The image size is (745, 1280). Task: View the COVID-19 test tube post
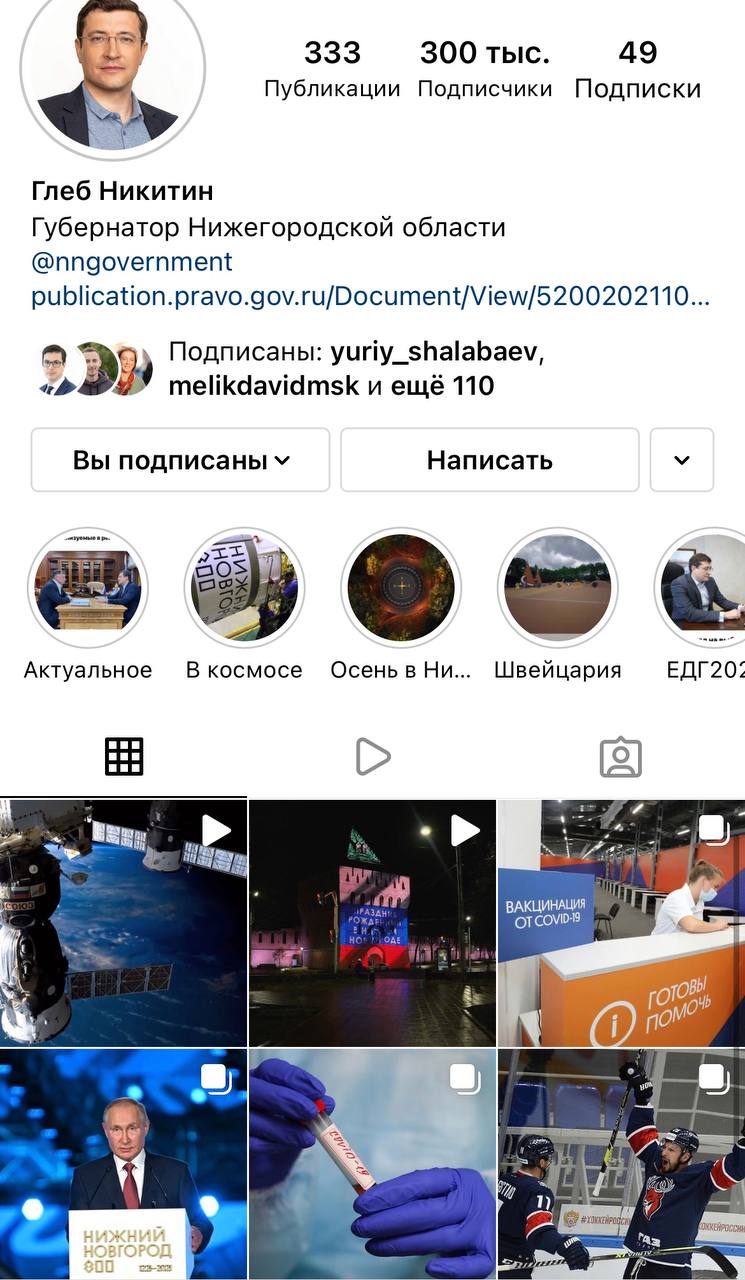(372, 1165)
